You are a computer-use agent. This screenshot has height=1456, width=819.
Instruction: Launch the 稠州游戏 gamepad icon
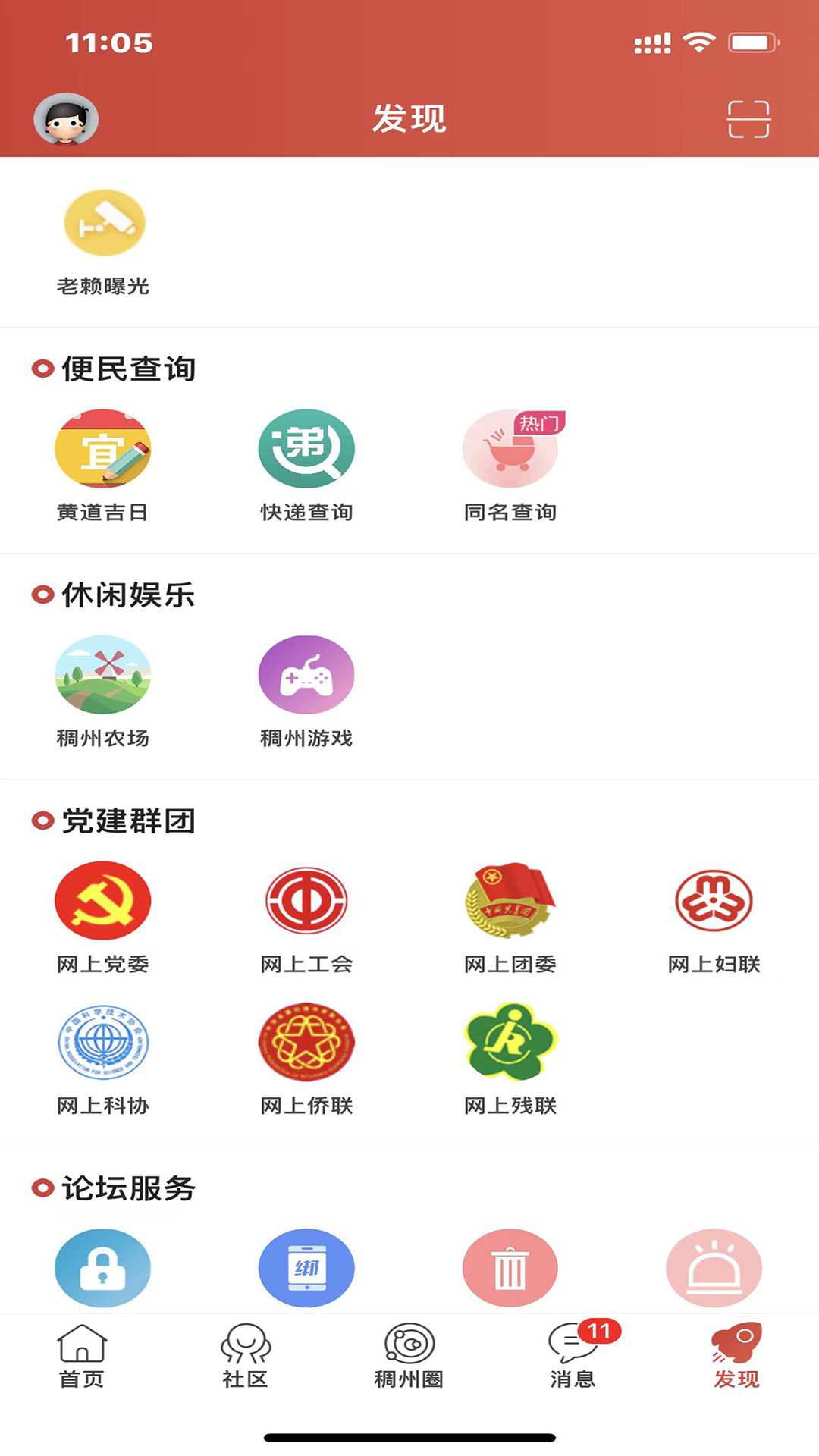[306, 674]
